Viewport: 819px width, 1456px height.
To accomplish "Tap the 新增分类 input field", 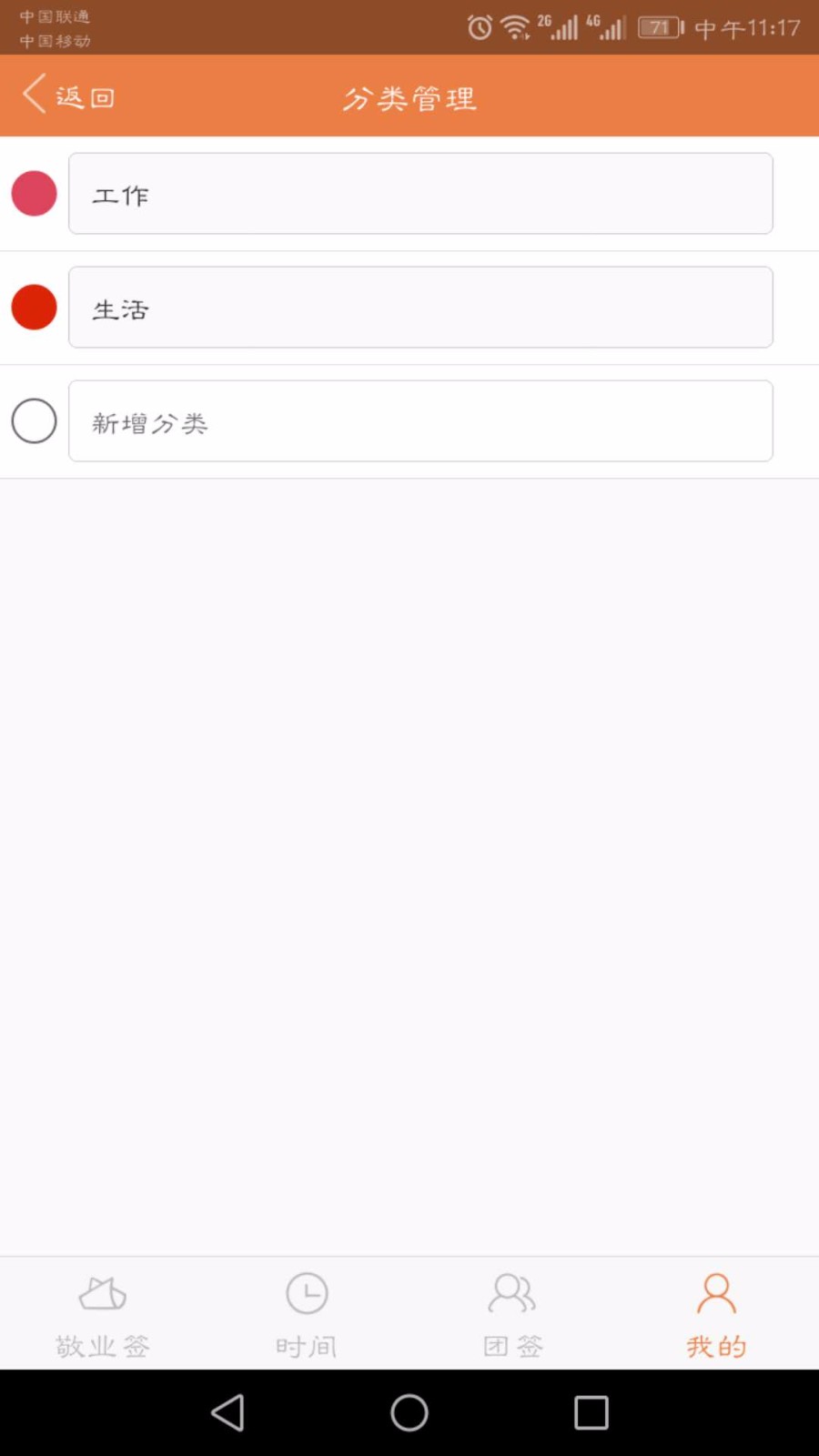I will (x=420, y=421).
